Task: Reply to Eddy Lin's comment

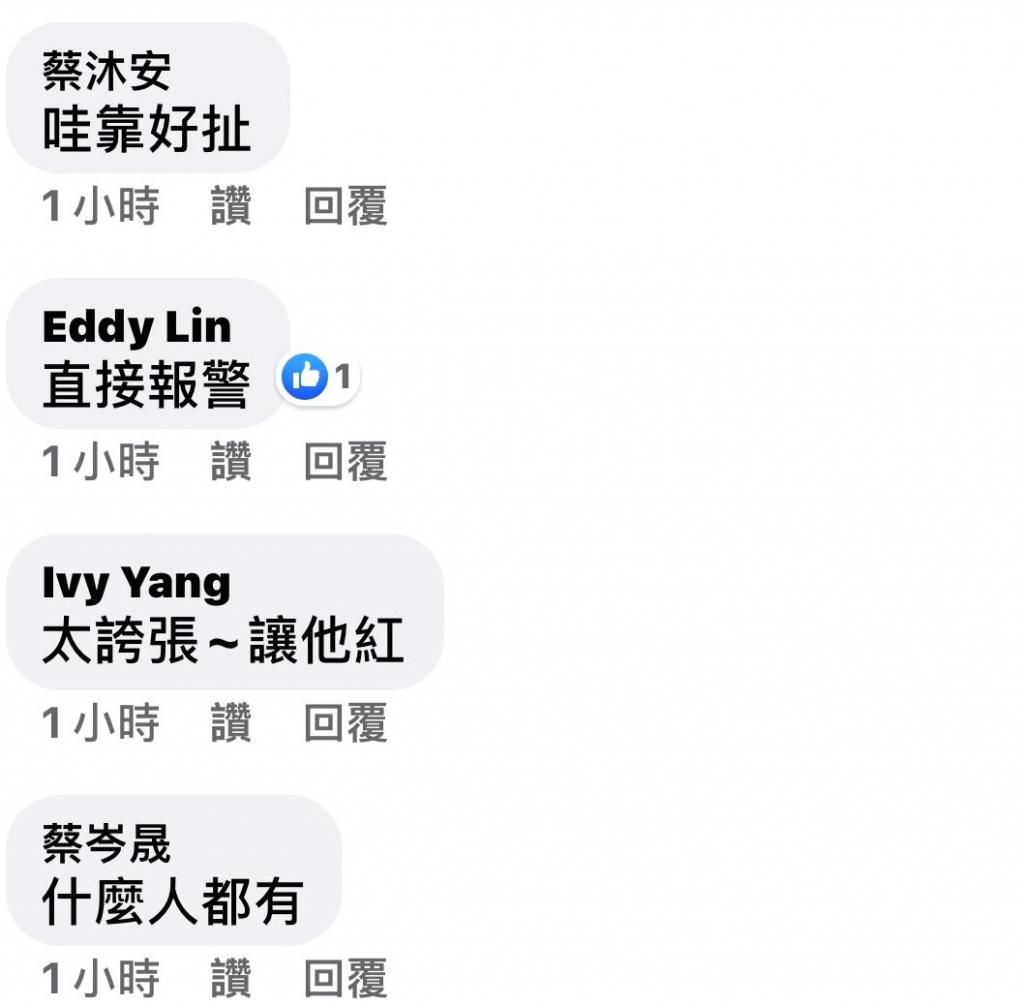Action: (x=345, y=463)
